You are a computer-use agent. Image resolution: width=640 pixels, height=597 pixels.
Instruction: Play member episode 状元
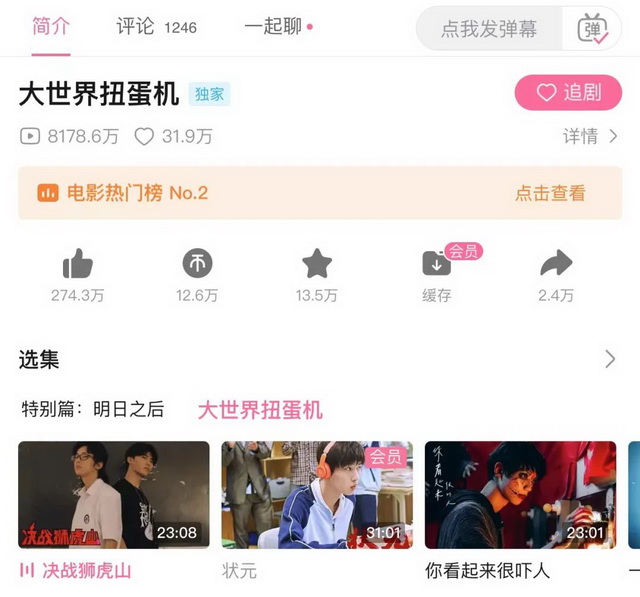point(316,495)
